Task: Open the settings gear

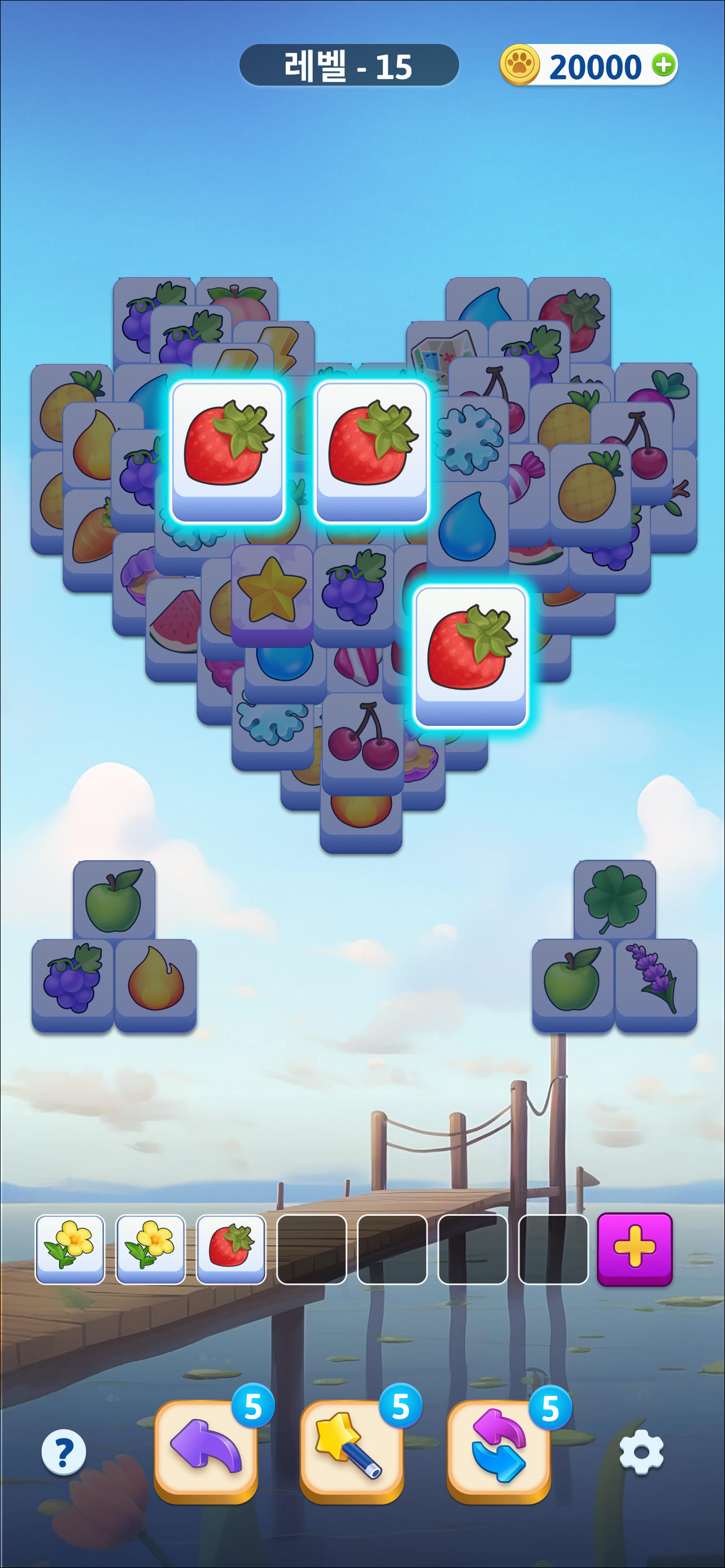Action: point(640,1452)
